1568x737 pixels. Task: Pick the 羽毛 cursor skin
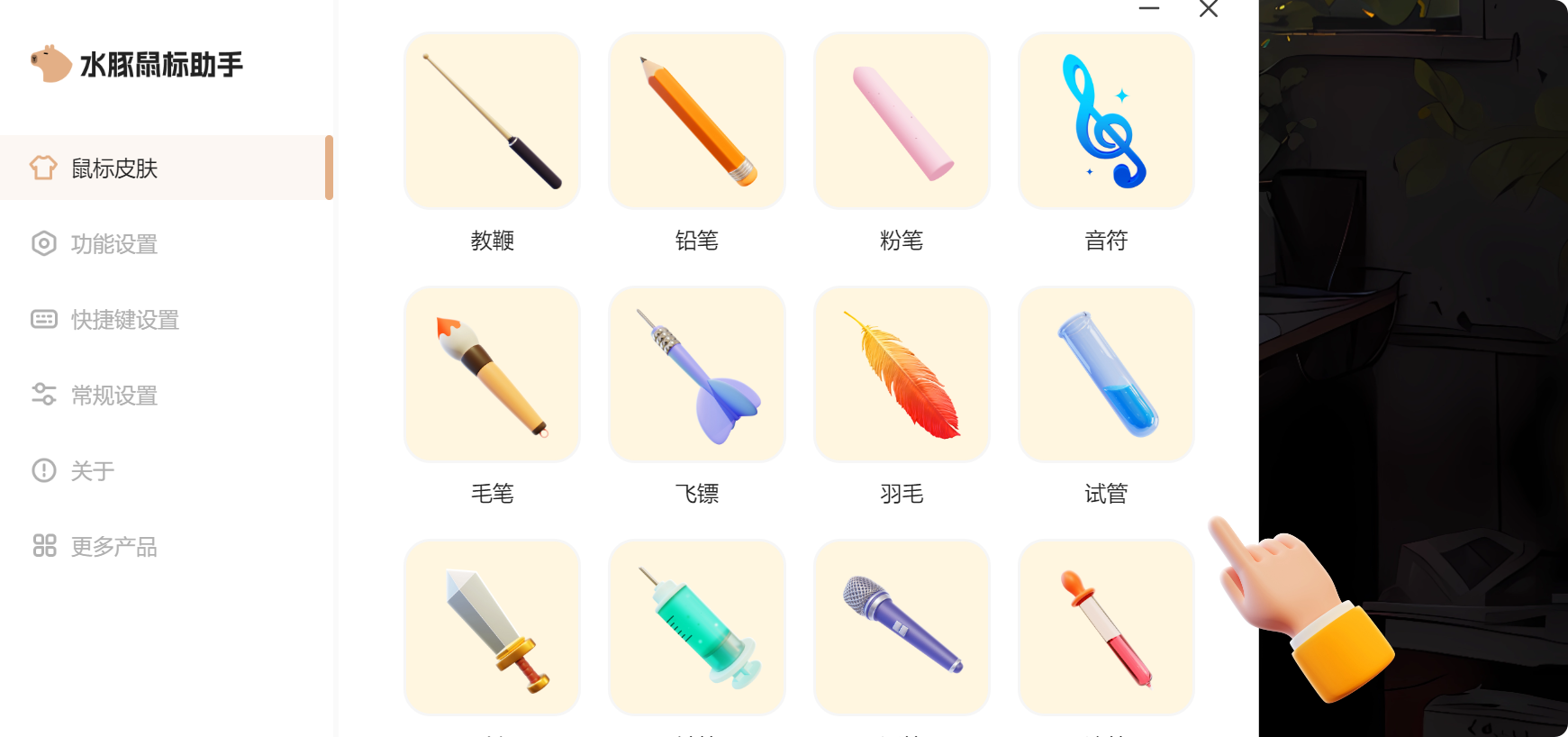click(x=902, y=374)
